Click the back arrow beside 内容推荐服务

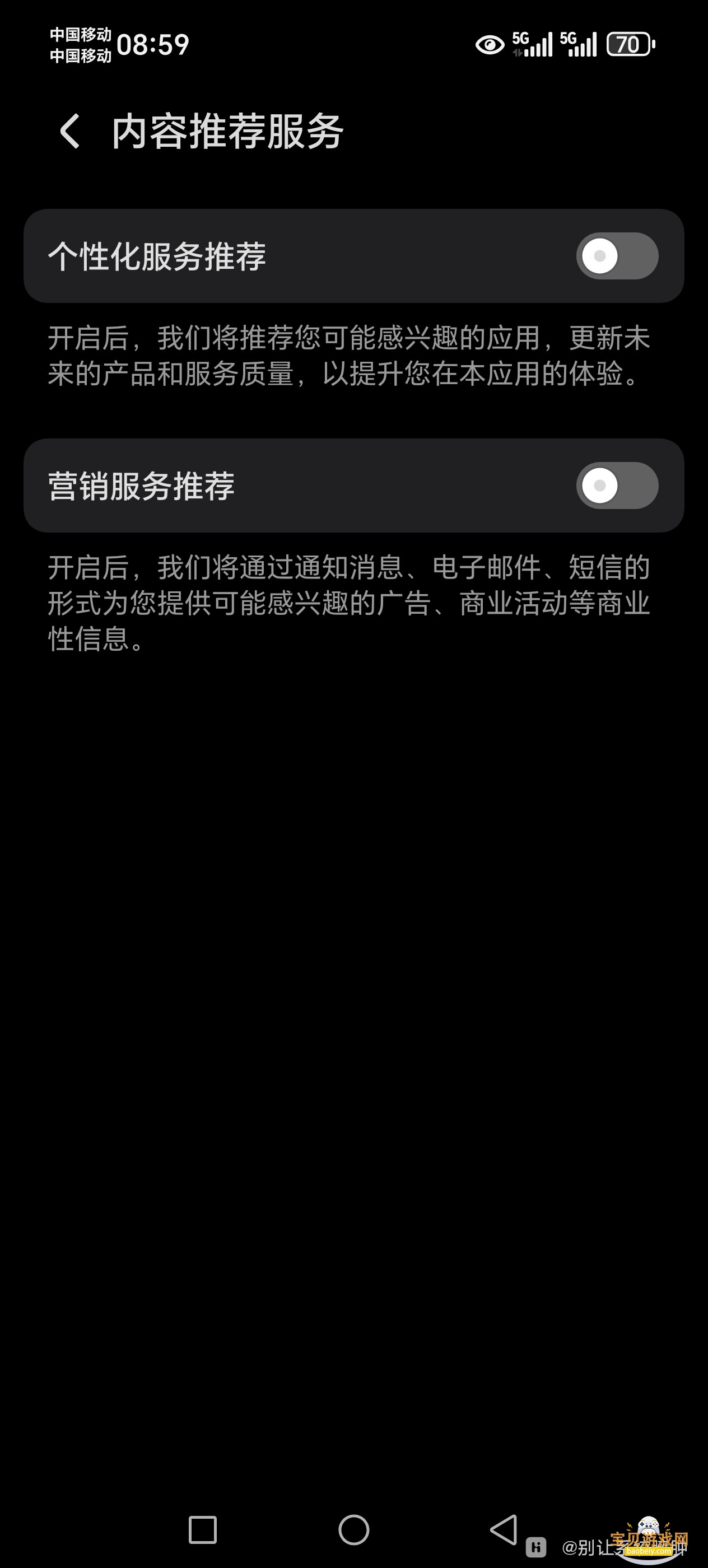(69, 131)
